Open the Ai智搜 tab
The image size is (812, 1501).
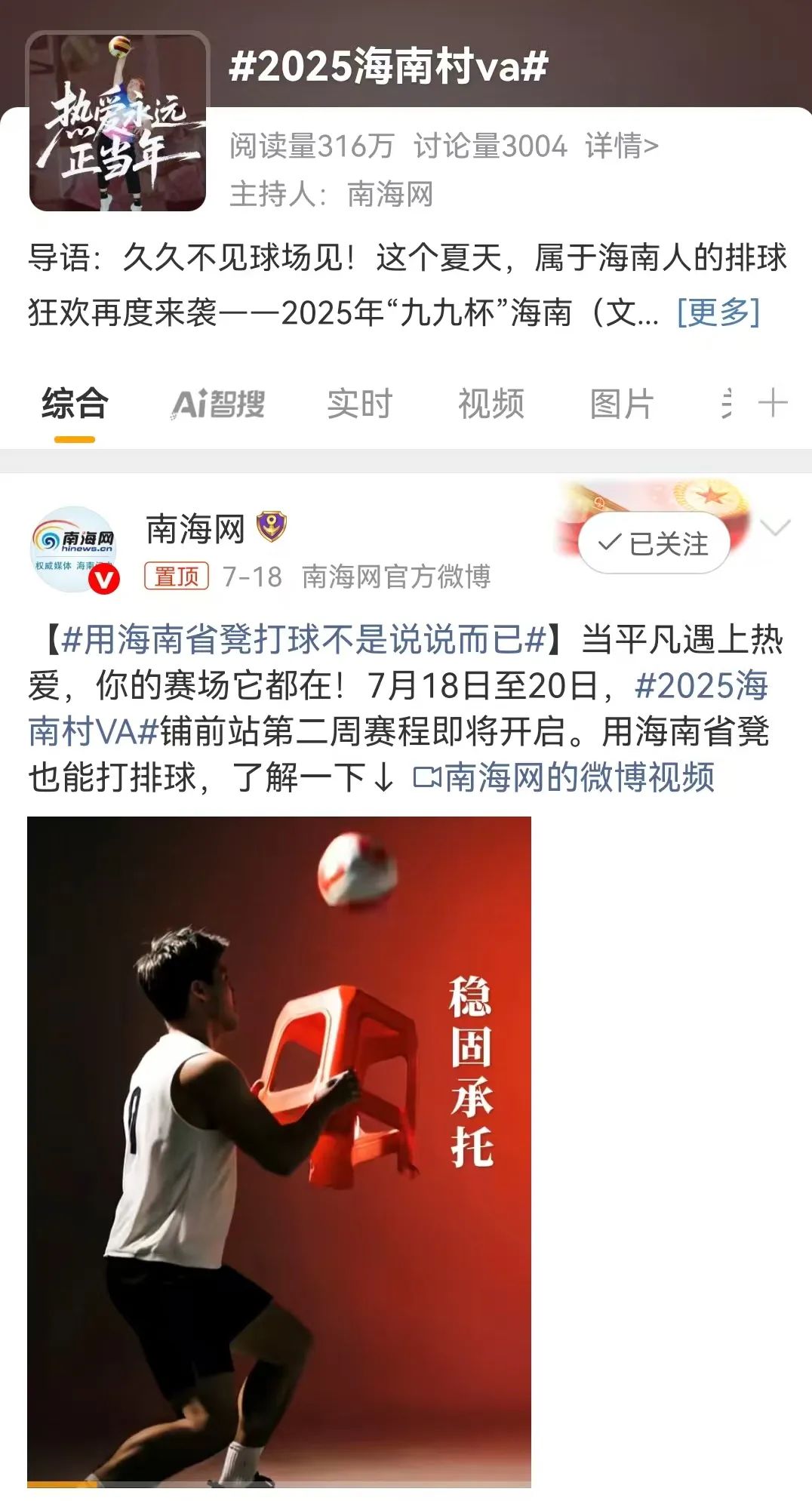tap(218, 404)
